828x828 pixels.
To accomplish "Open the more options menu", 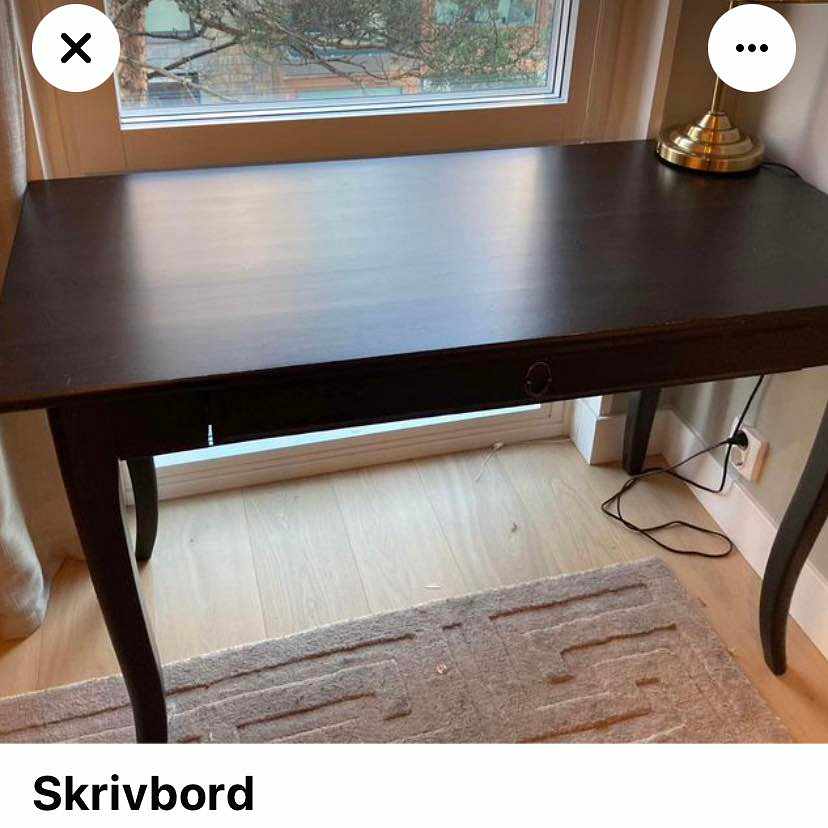I will (751, 48).
